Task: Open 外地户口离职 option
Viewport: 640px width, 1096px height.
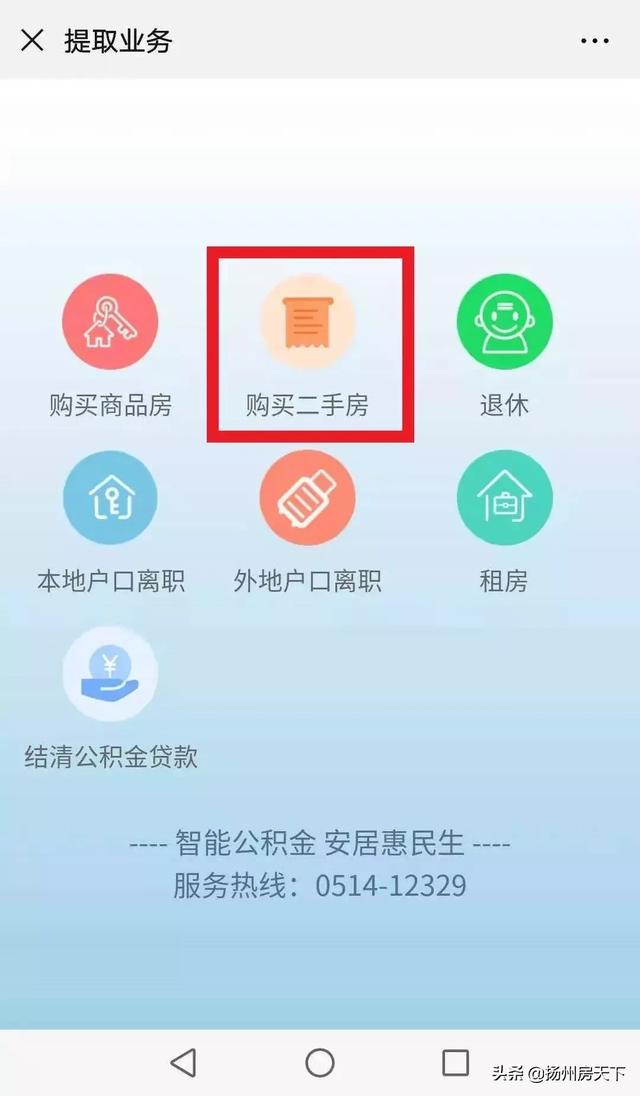Action: [307, 523]
